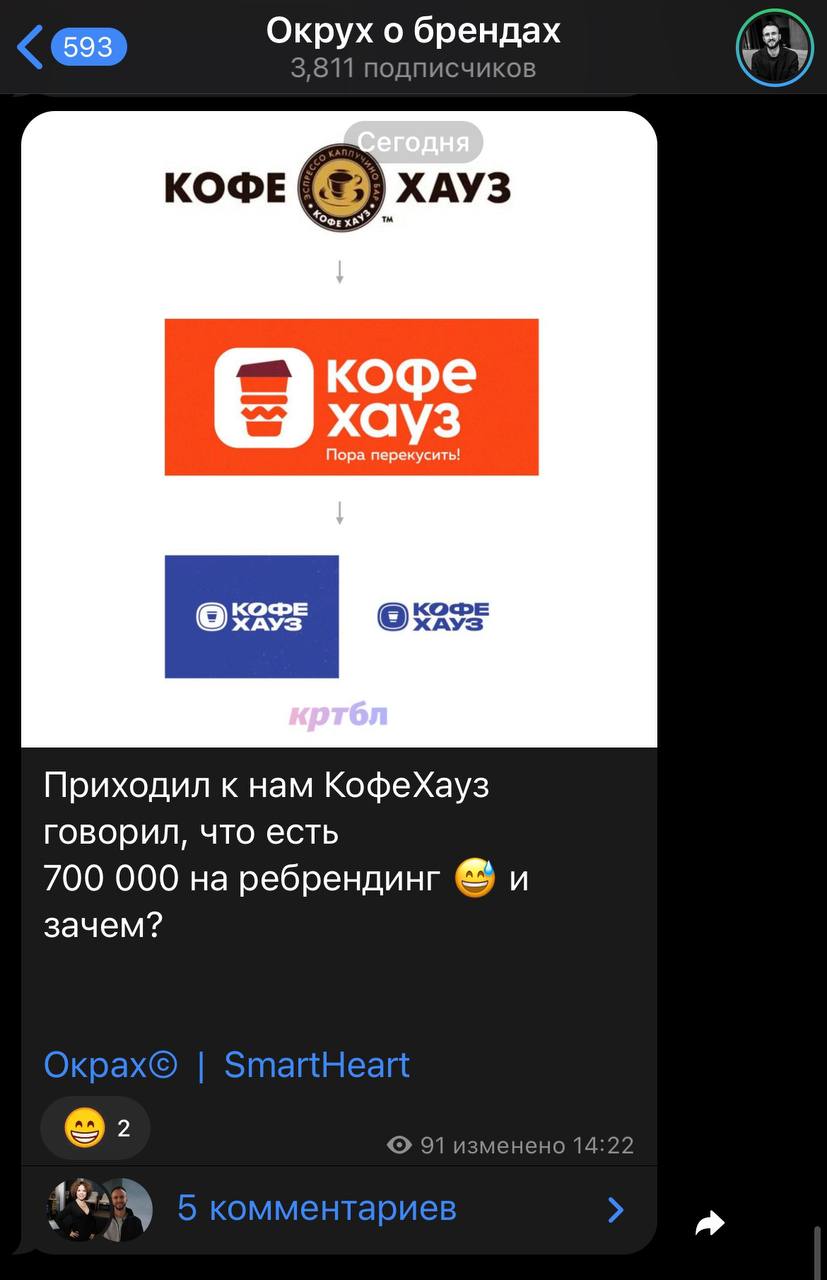Open the КофеХауз logo image in the post
The width and height of the screenshot is (827, 1280).
click(x=339, y=430)
